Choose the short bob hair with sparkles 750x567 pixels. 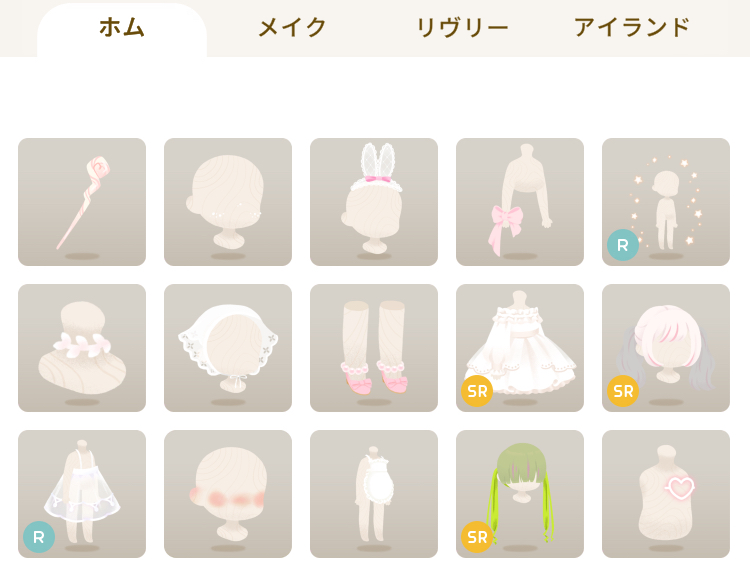(x=228, y=202)
